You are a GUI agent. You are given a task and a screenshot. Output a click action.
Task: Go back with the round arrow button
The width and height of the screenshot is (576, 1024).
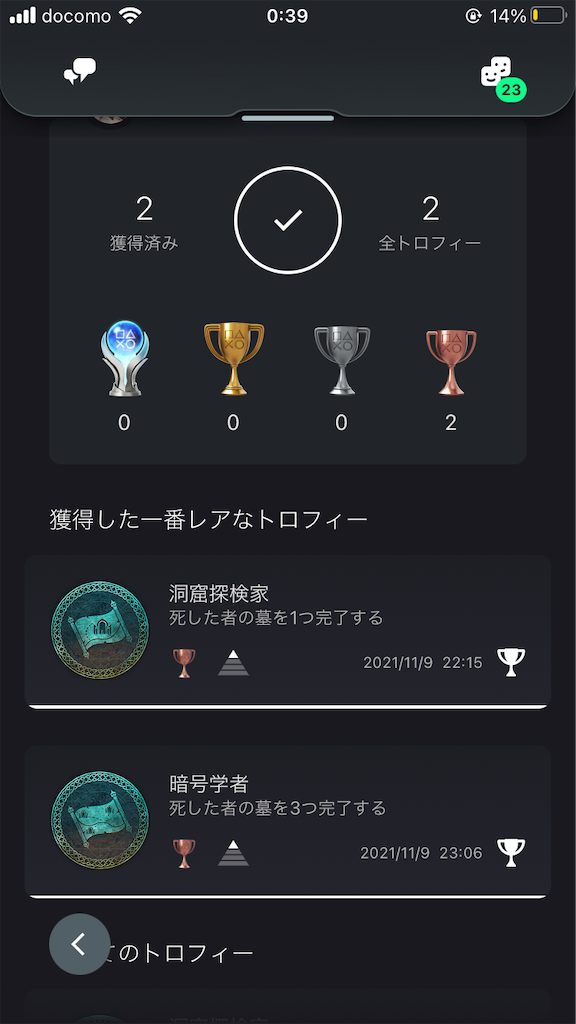point(80,944)
